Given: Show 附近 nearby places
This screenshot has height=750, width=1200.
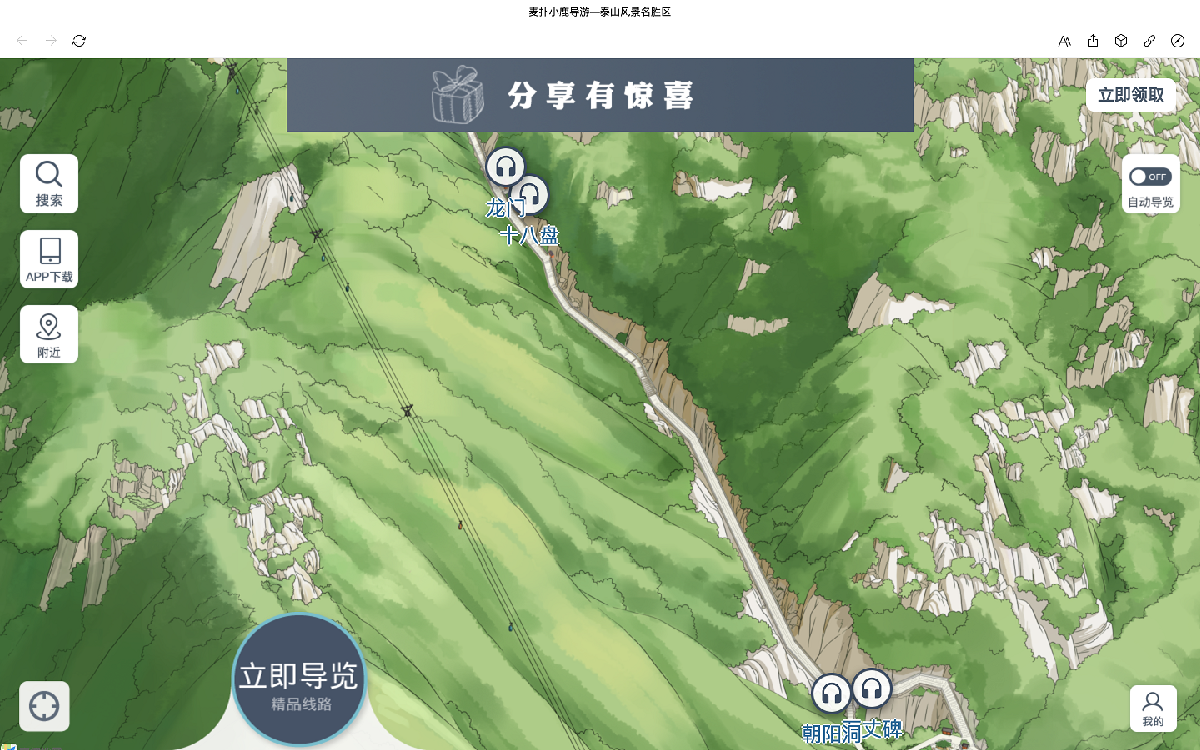Looking at the screenshot, I should tap(49, 335).
